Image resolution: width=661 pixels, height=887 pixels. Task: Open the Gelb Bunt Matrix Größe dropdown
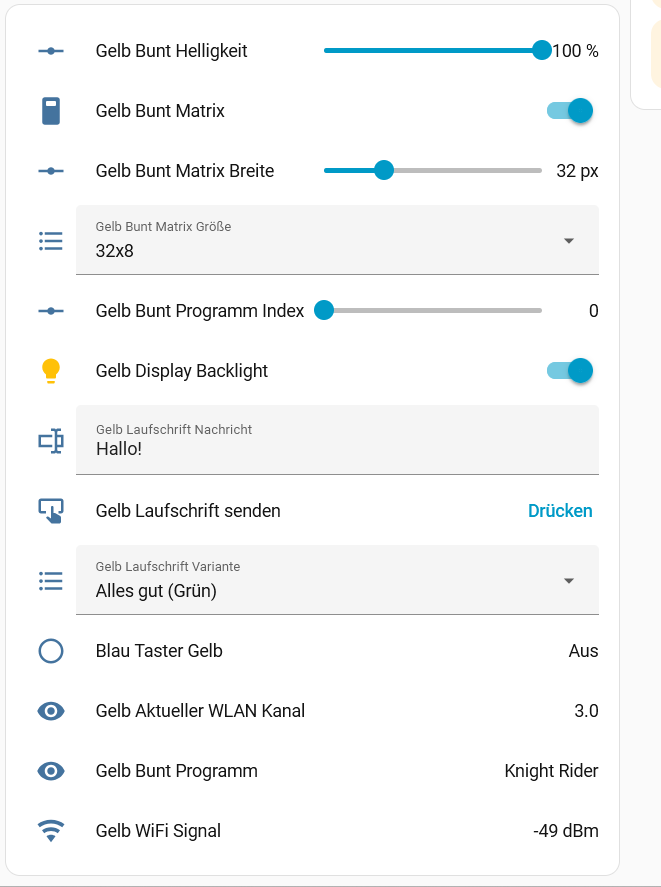pos(337,240)
